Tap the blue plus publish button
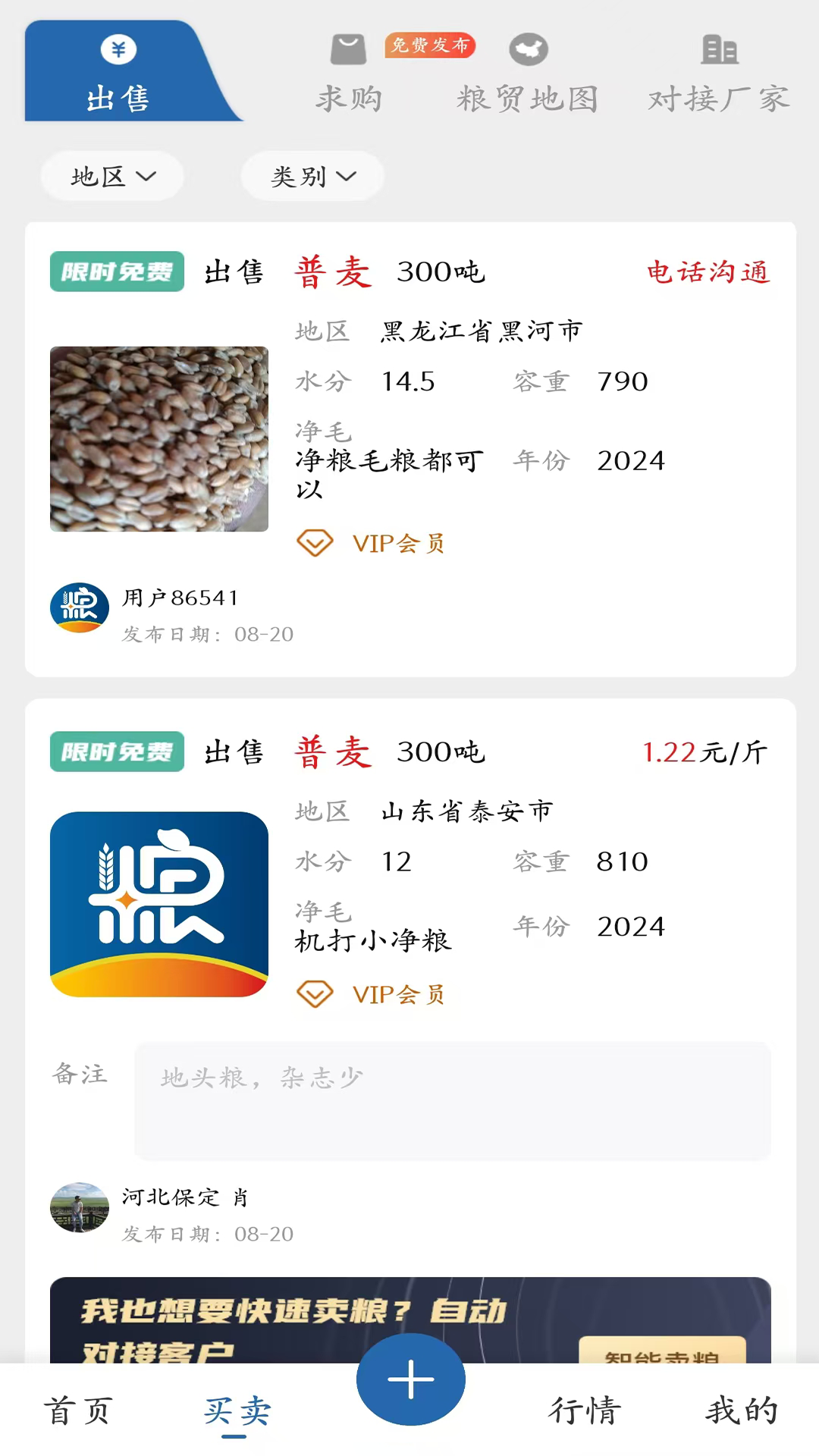This screenshot has width=819, height=1456. (410, 1380)
